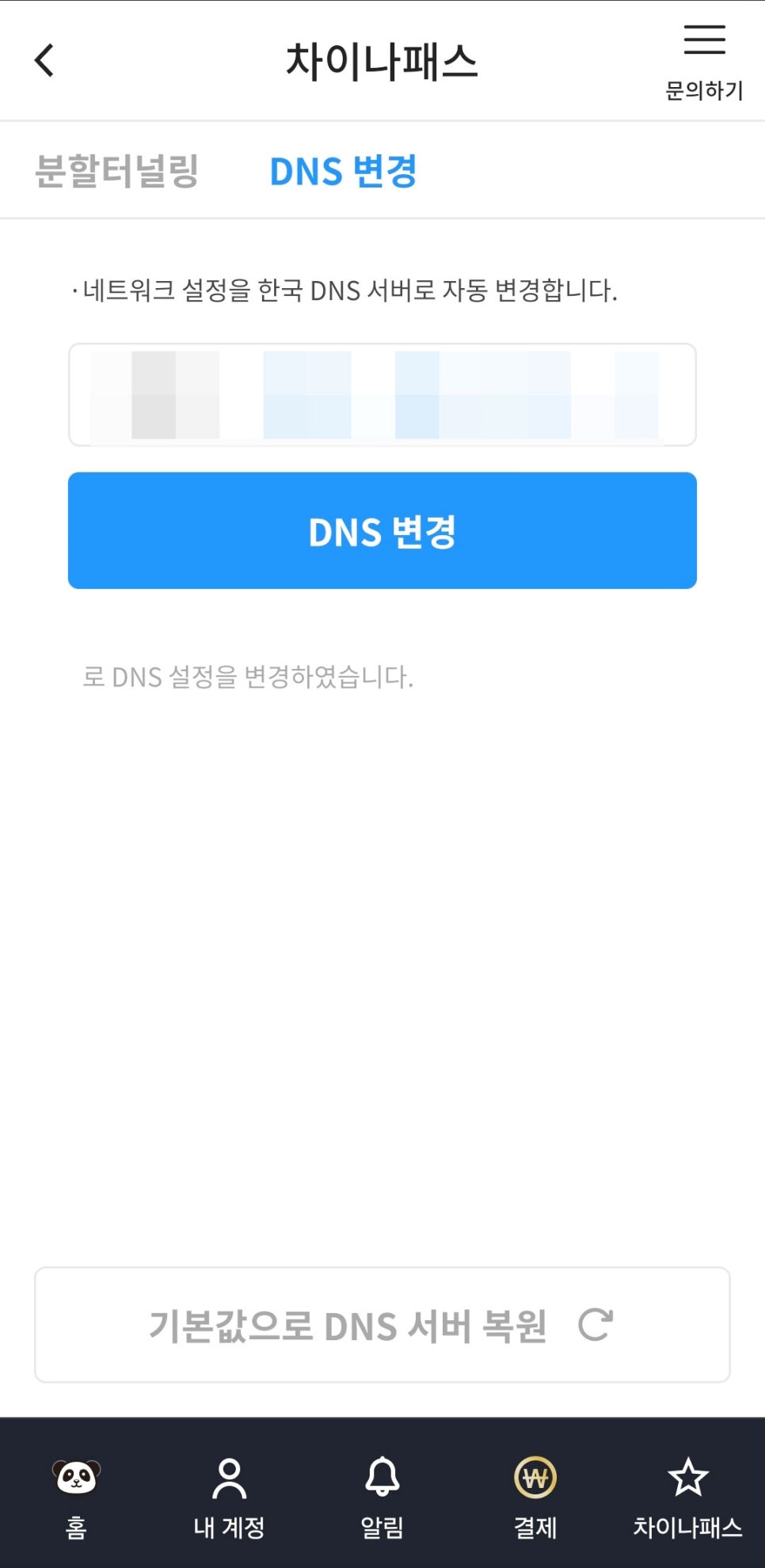
Task: Tap the blue DNS 변경 button
Action: point(382,530)
